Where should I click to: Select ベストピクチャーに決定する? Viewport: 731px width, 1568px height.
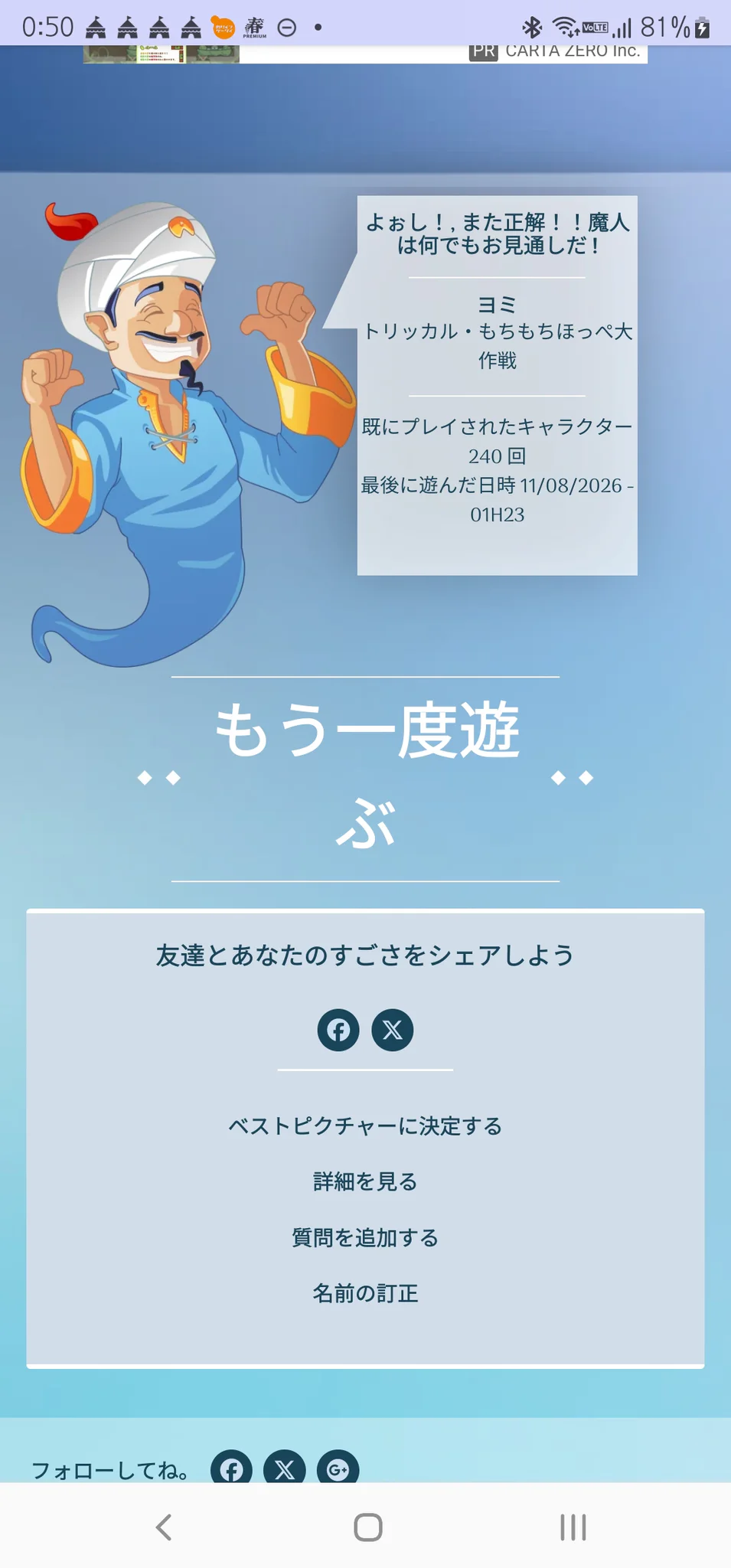[x=365, y=1126]
